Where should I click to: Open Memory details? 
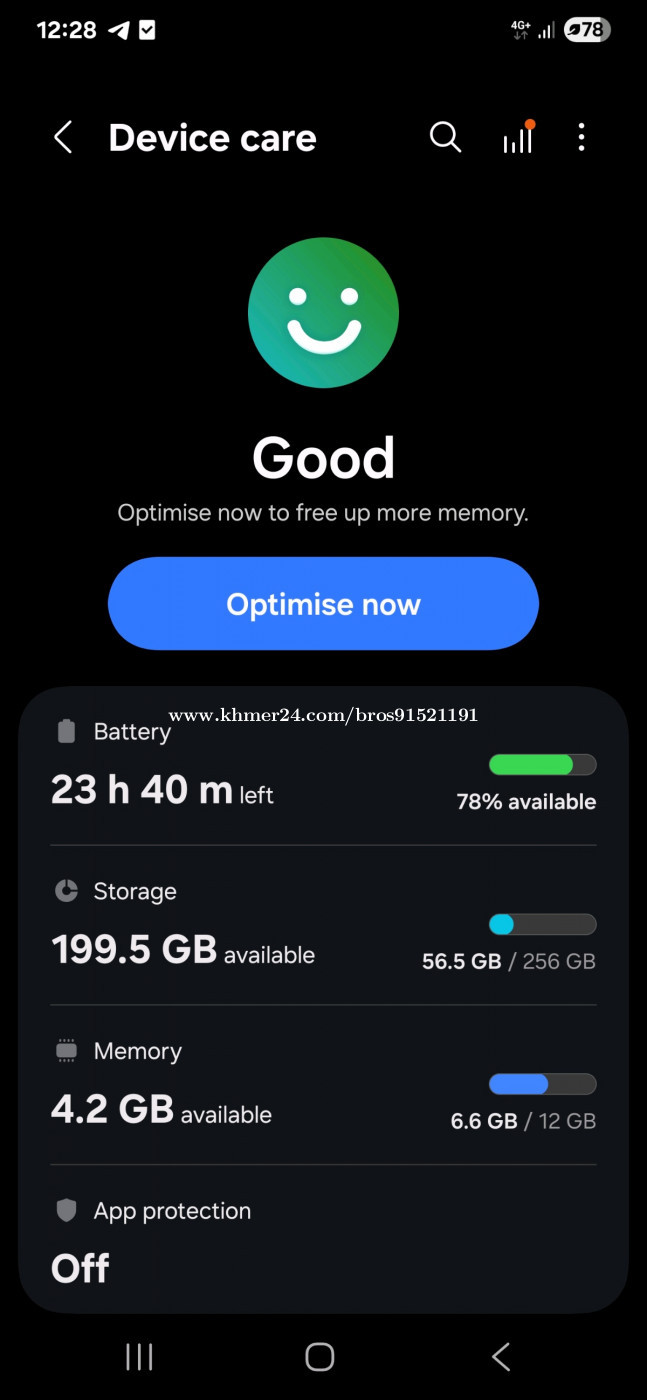pyautogui.click(x=323, y=1085)
